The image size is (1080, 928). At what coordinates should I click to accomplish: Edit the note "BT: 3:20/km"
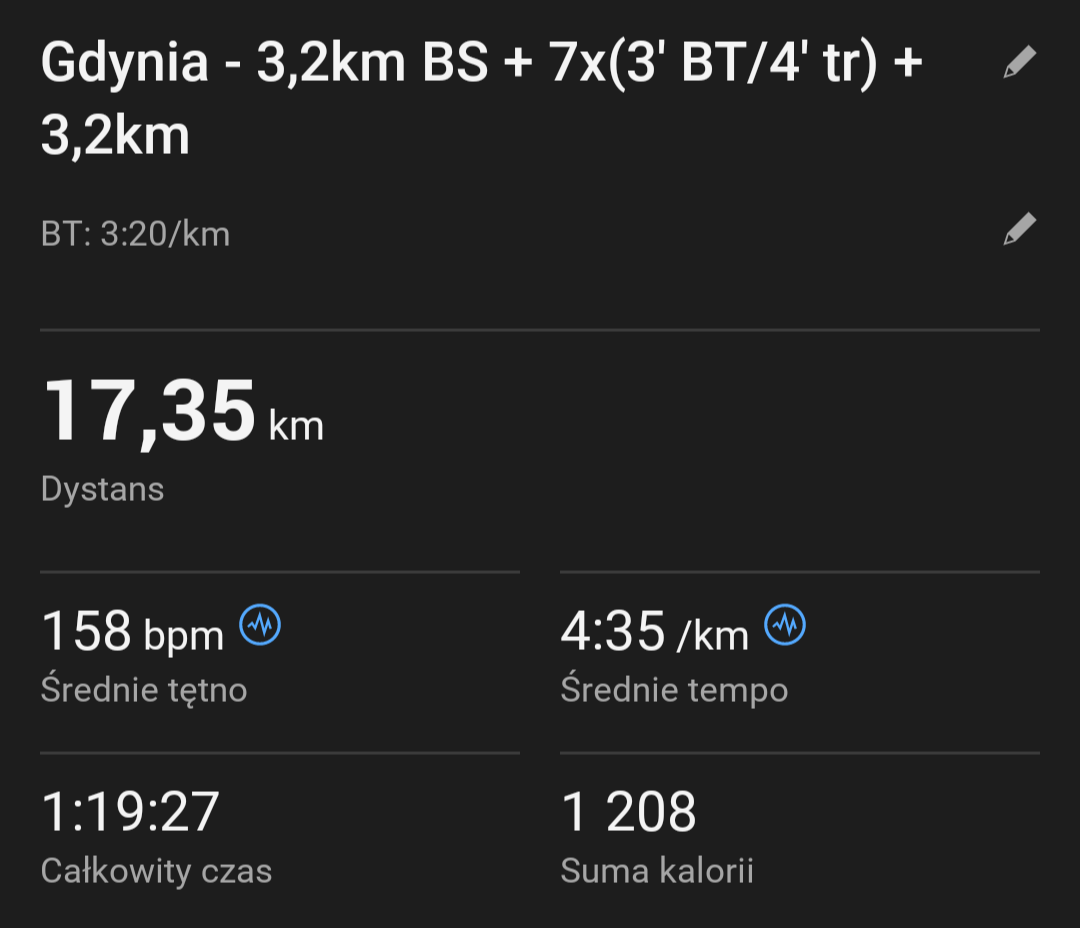click(x=1019, y=231)
